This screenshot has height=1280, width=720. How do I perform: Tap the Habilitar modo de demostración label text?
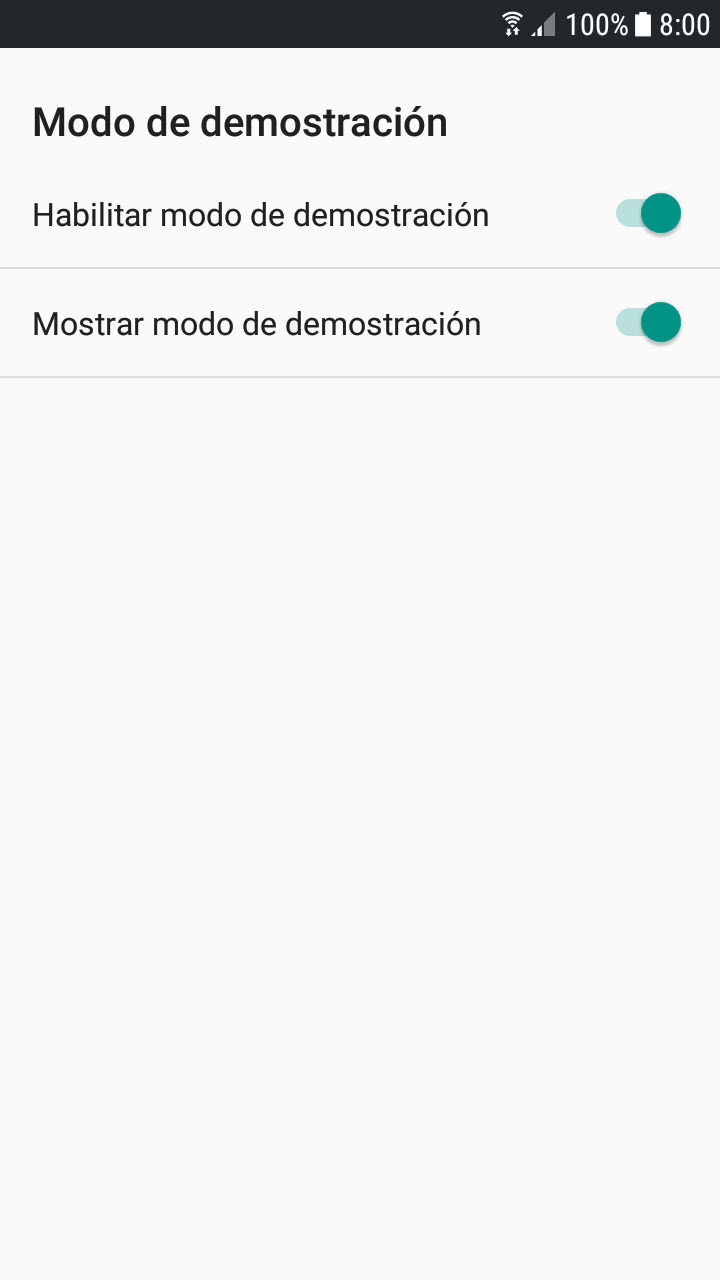pyautogui.click(x=260, y=214)
